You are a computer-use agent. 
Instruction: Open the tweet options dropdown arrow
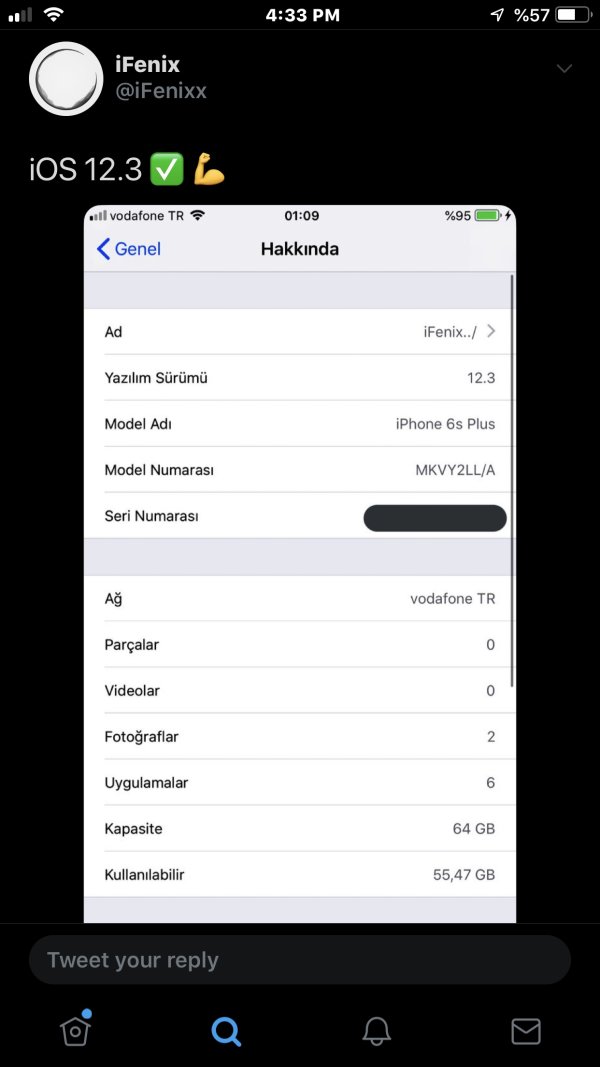pos(564,68)
